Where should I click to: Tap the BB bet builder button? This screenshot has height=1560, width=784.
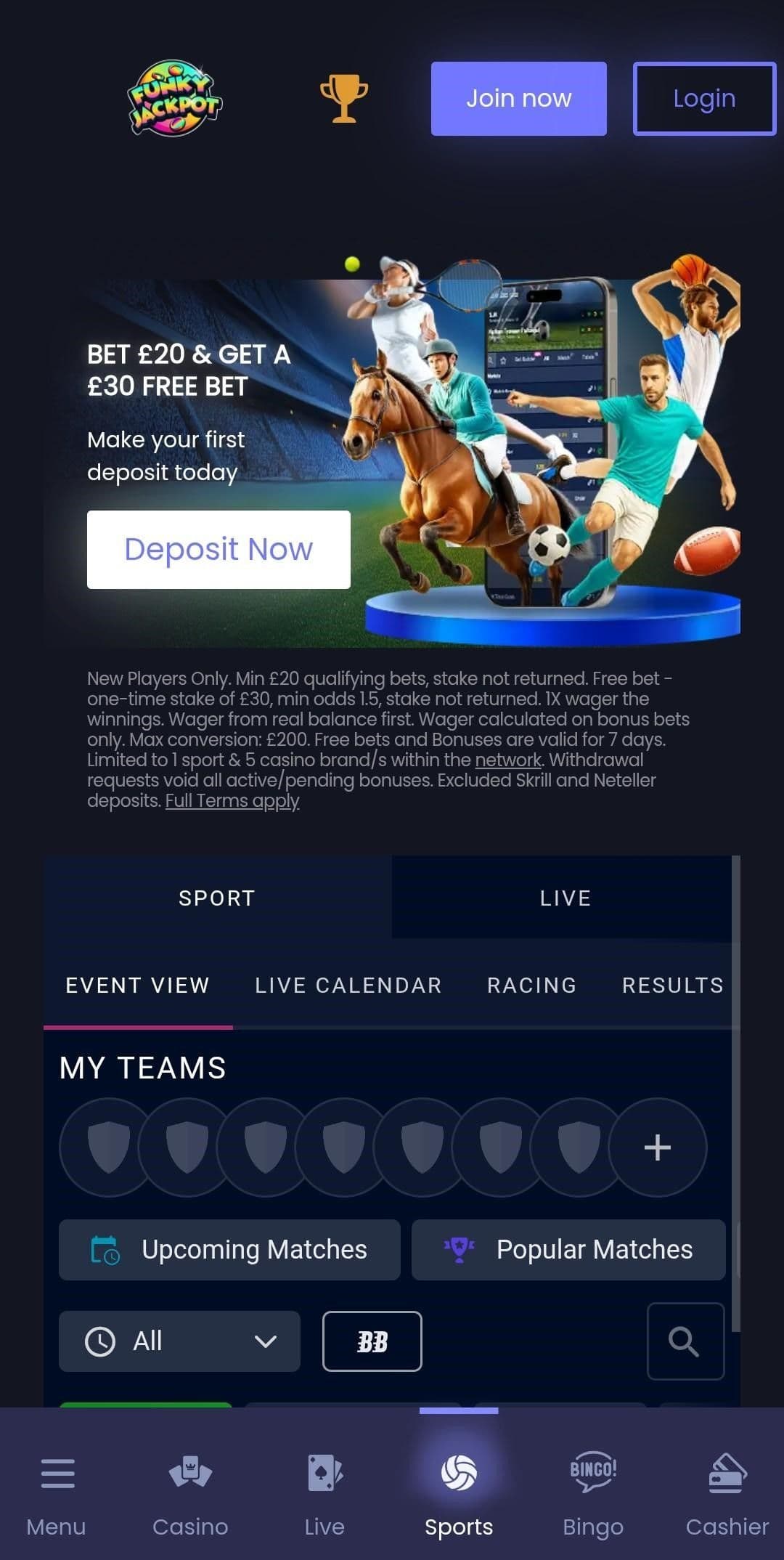click(372, 1341)
